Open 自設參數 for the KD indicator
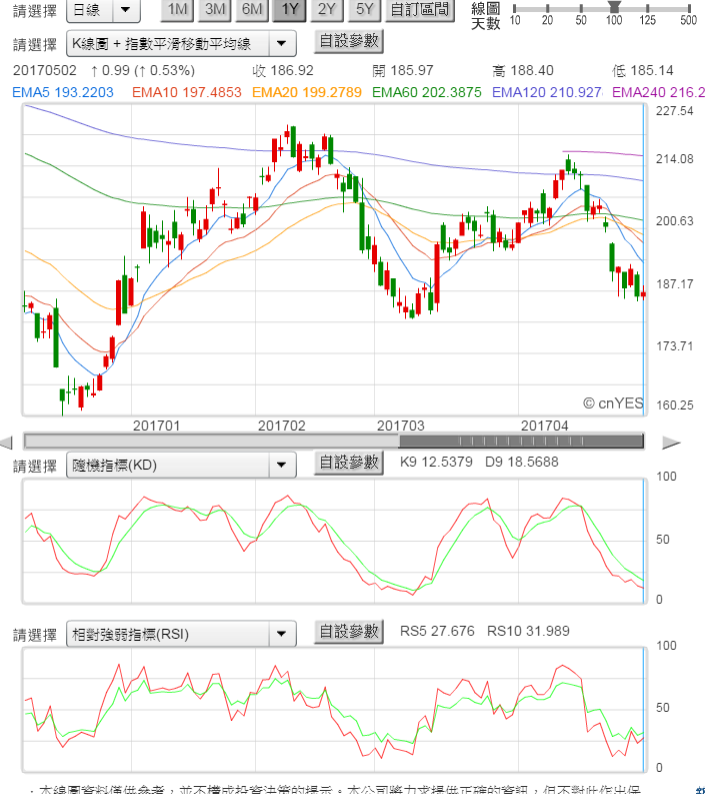Viewport: 705px width, 794px height. pyautogui.click(x=348, y=462)
